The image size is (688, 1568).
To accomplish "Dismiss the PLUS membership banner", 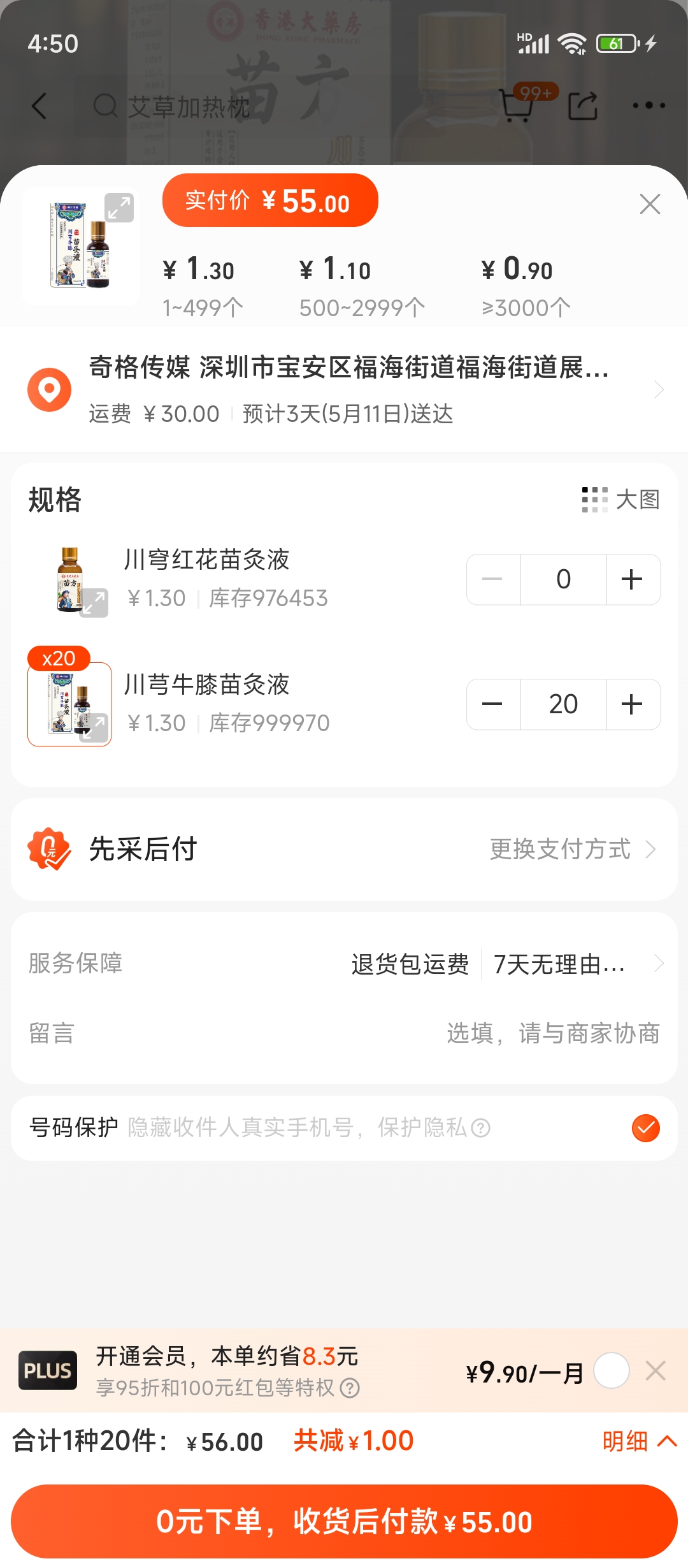I will pos(656,1370).
